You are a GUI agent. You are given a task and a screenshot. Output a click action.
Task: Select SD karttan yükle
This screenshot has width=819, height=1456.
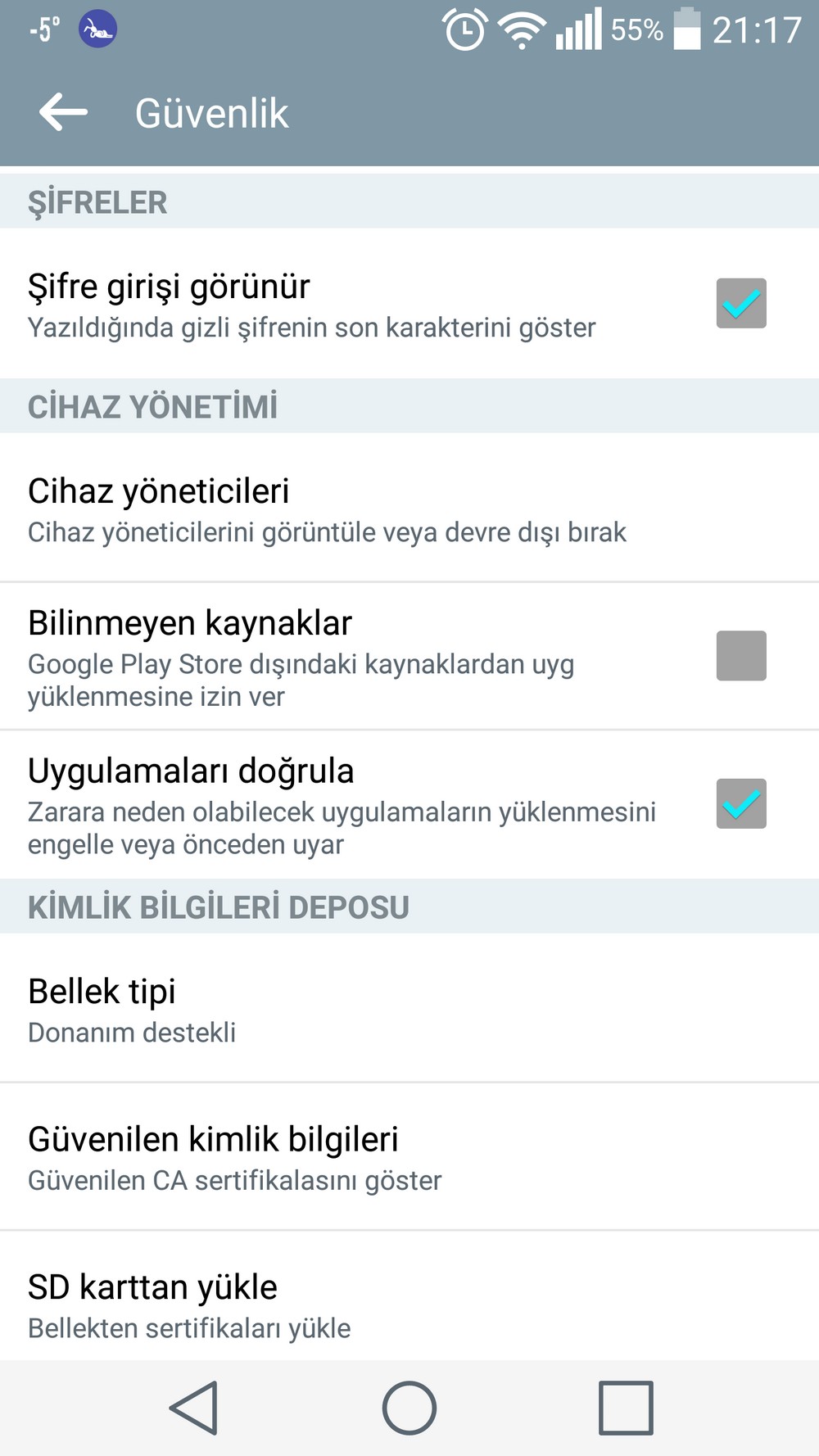[x=328, y=1304]
